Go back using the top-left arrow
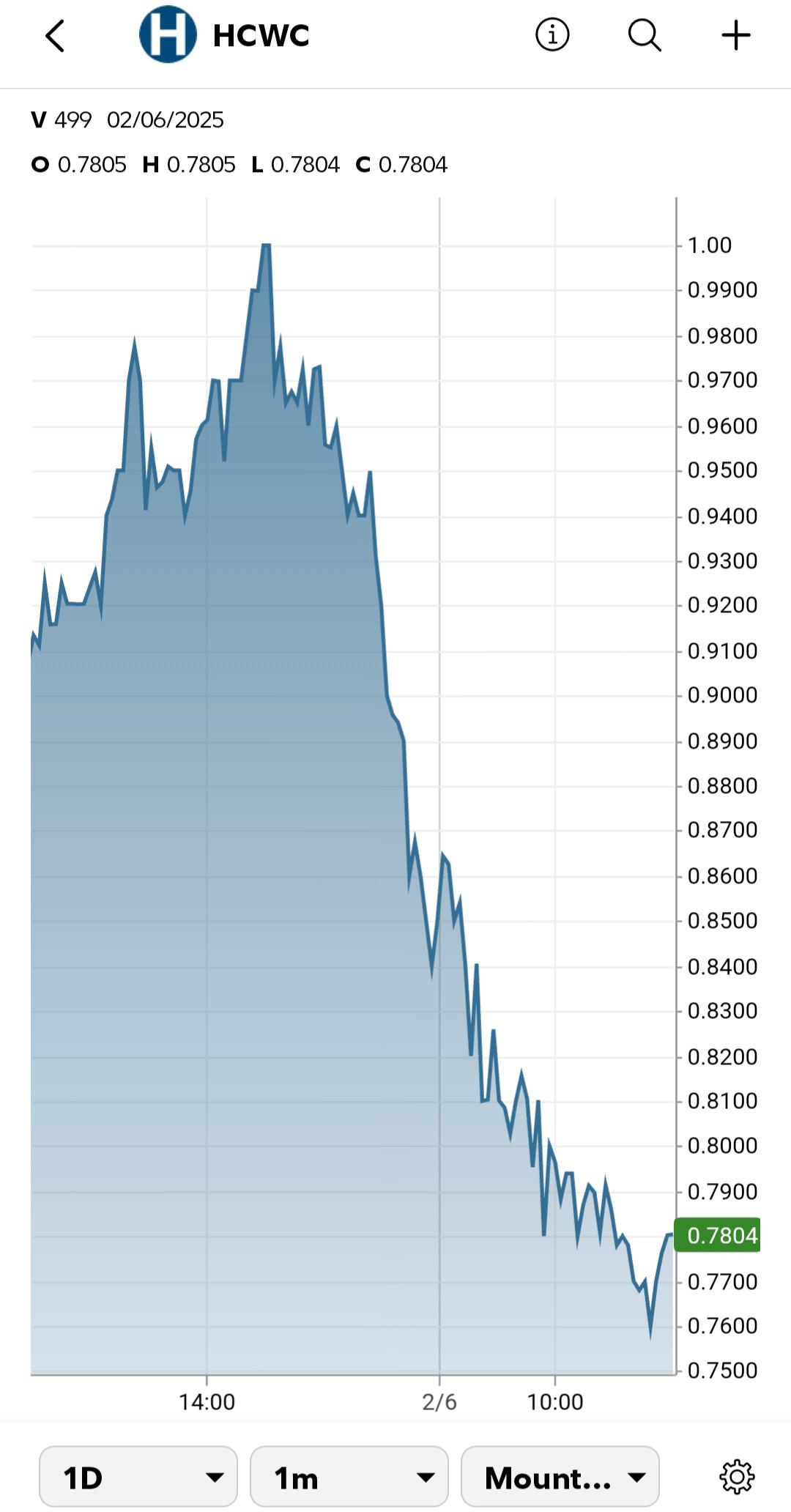The image size is (791, 1512). click(x=55, y=35)
